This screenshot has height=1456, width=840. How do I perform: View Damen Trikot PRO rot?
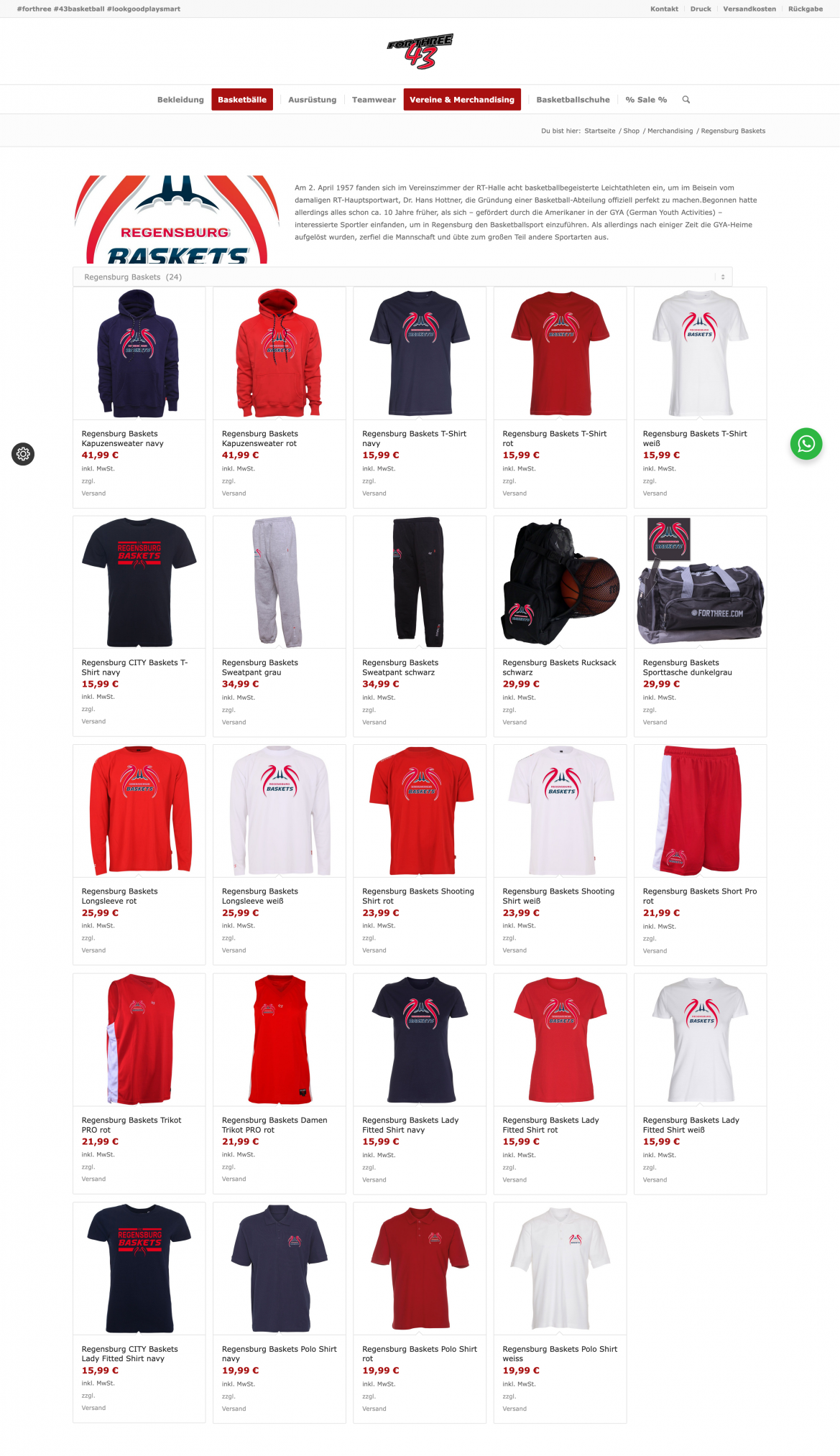[279, 1039]
